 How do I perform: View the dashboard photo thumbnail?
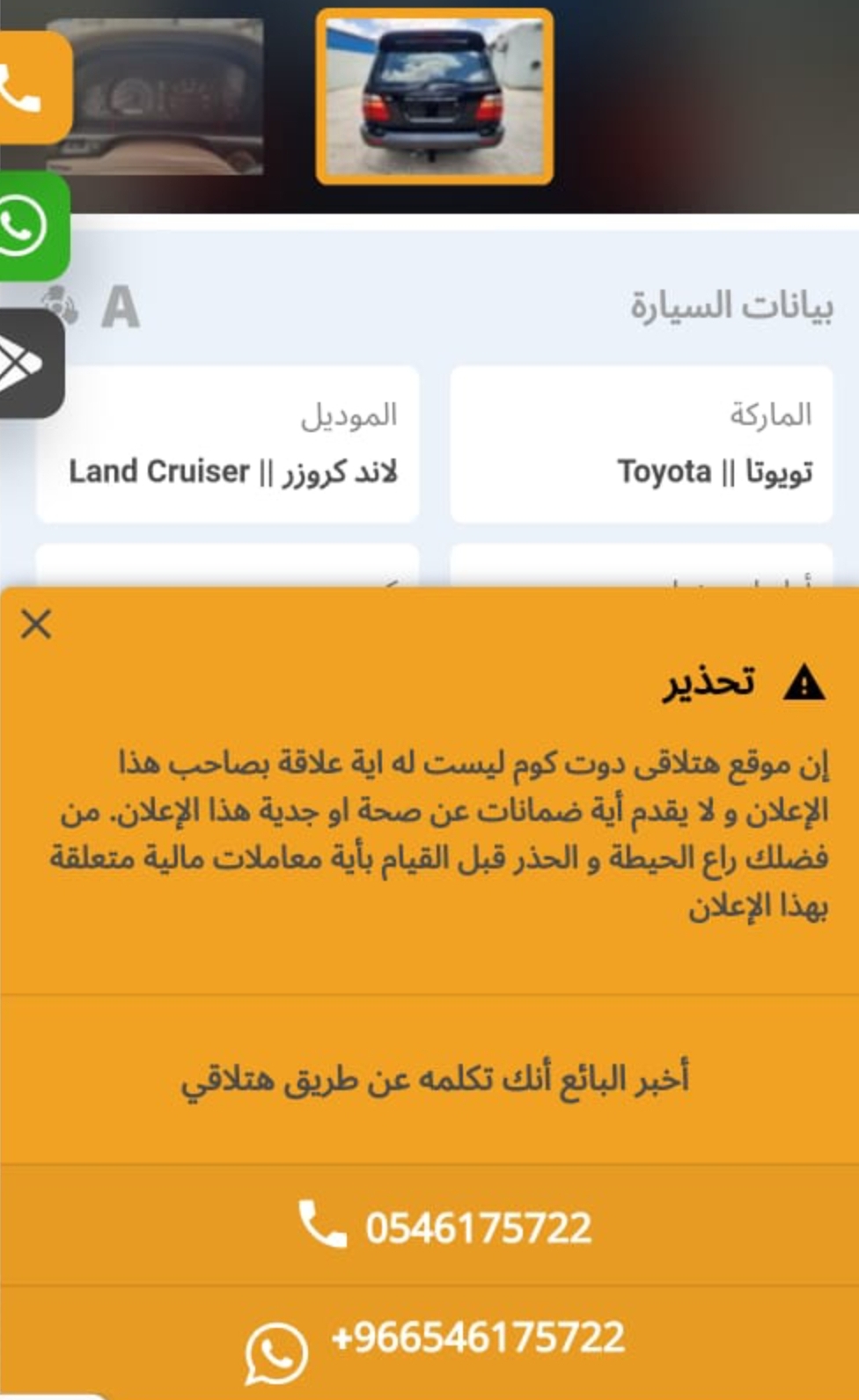click(x=157, y=96)
